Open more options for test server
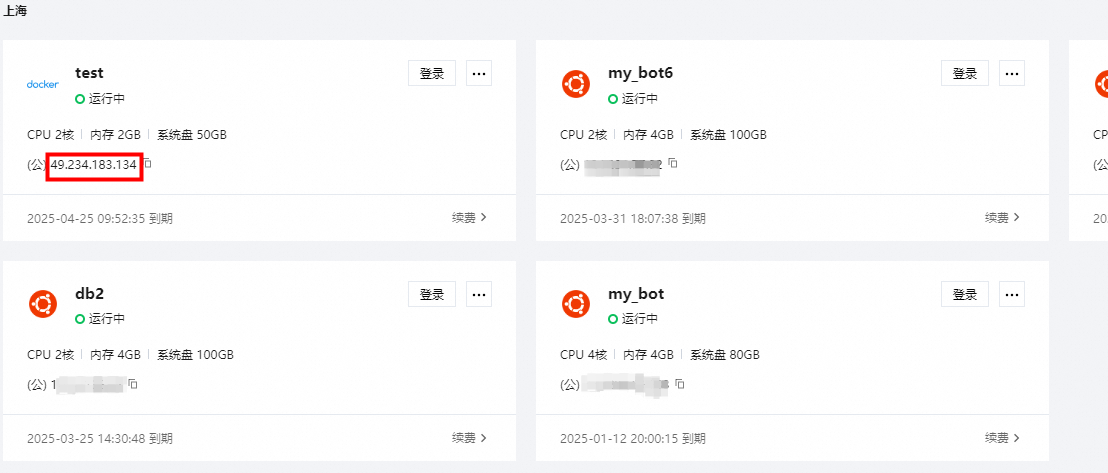Viewport: 1108px width, 473px height. (479, 73)
